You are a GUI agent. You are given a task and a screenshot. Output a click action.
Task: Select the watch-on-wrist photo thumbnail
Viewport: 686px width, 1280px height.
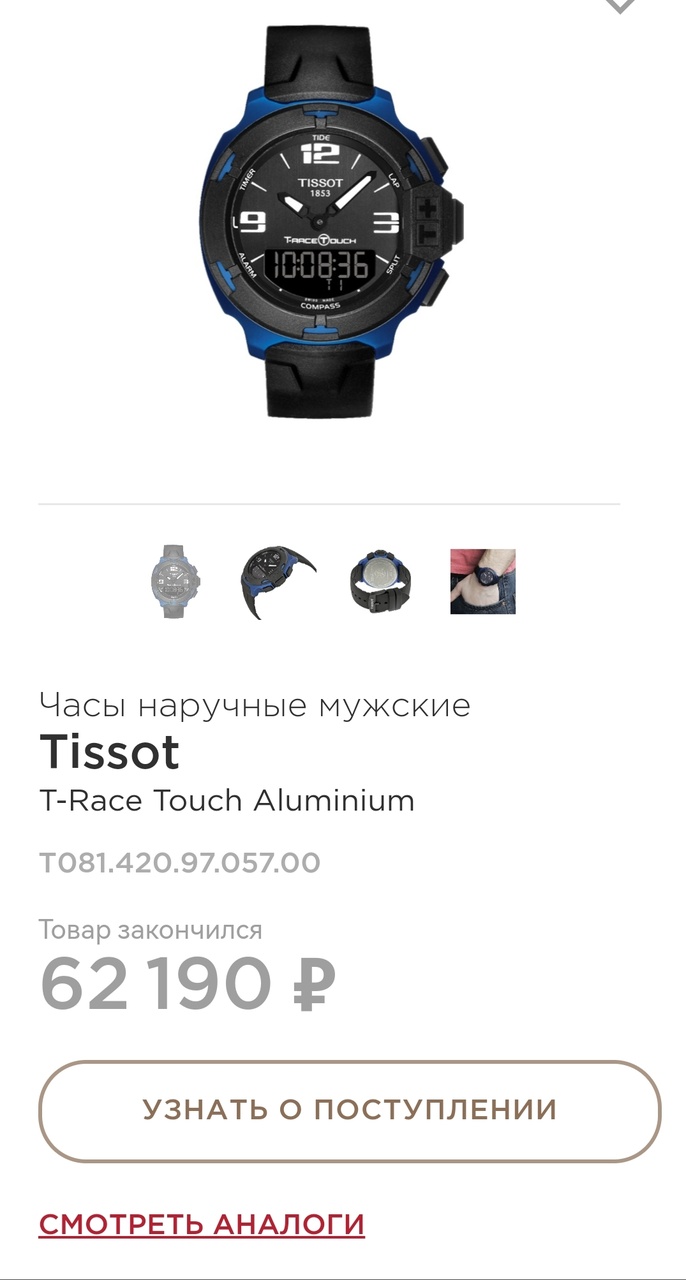pos(483,581)
